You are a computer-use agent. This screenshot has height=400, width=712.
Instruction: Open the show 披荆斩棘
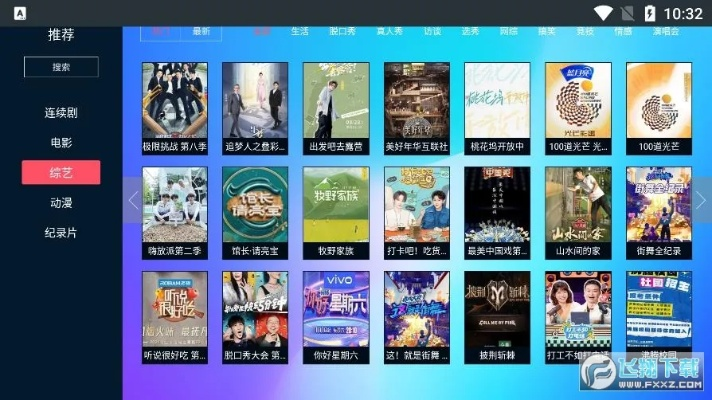pos(497,316)
